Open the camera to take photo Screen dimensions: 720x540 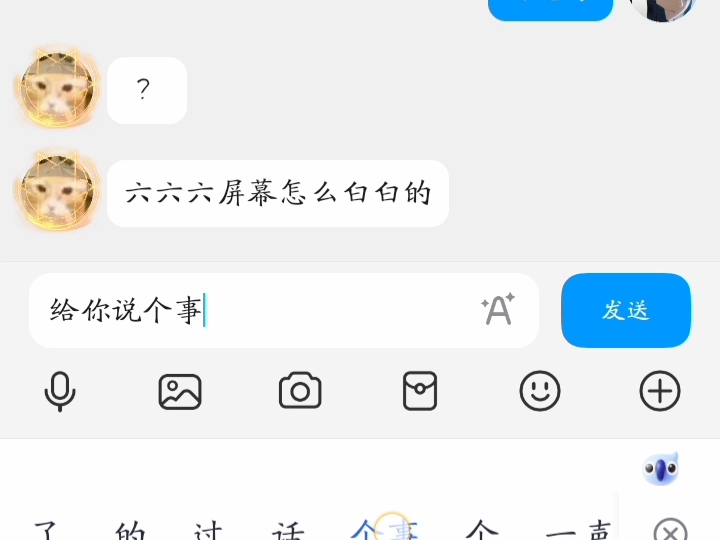click(x=300, y=391)
